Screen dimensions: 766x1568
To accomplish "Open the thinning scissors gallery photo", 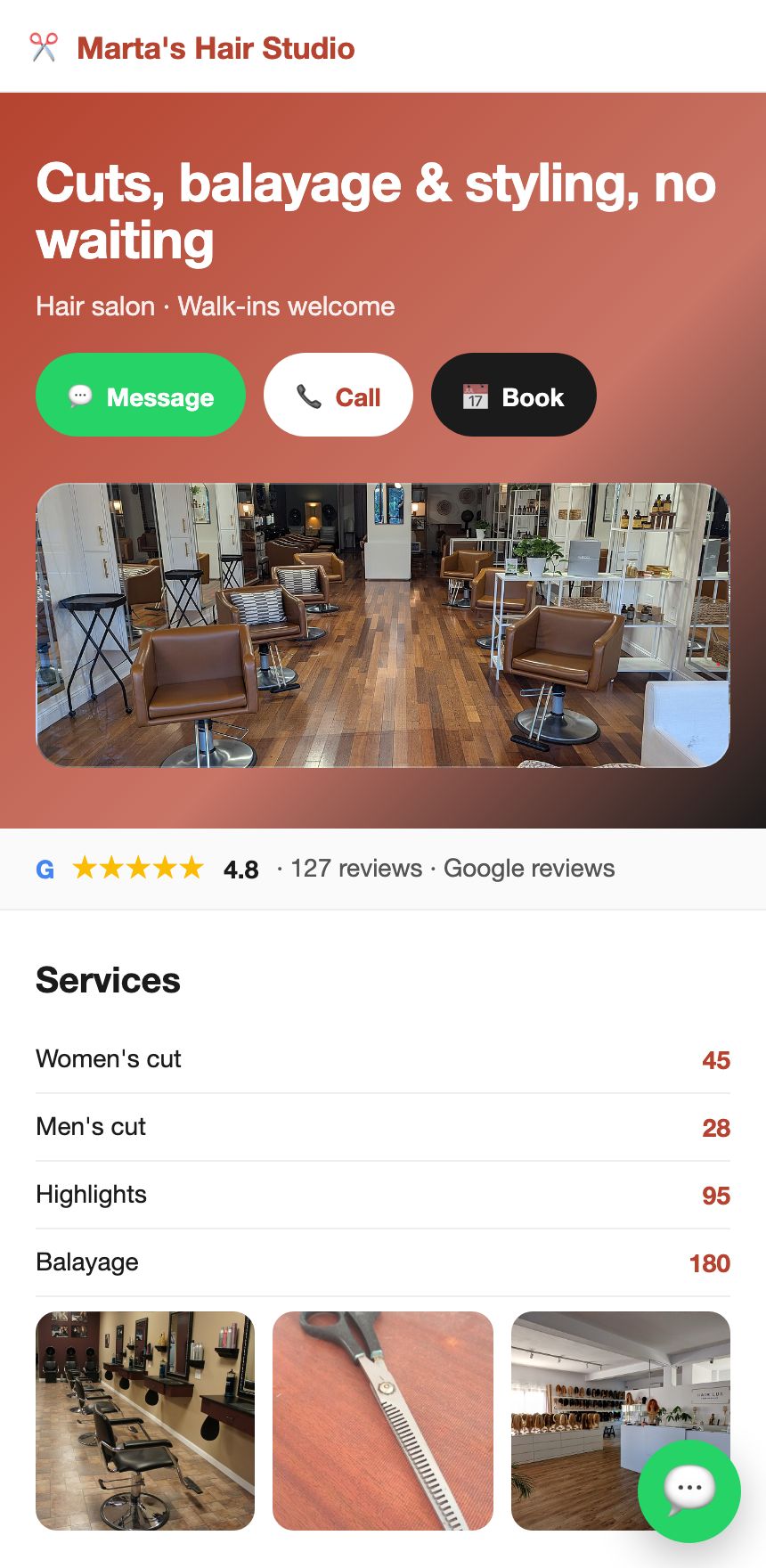I will [x=383, y=1421].
